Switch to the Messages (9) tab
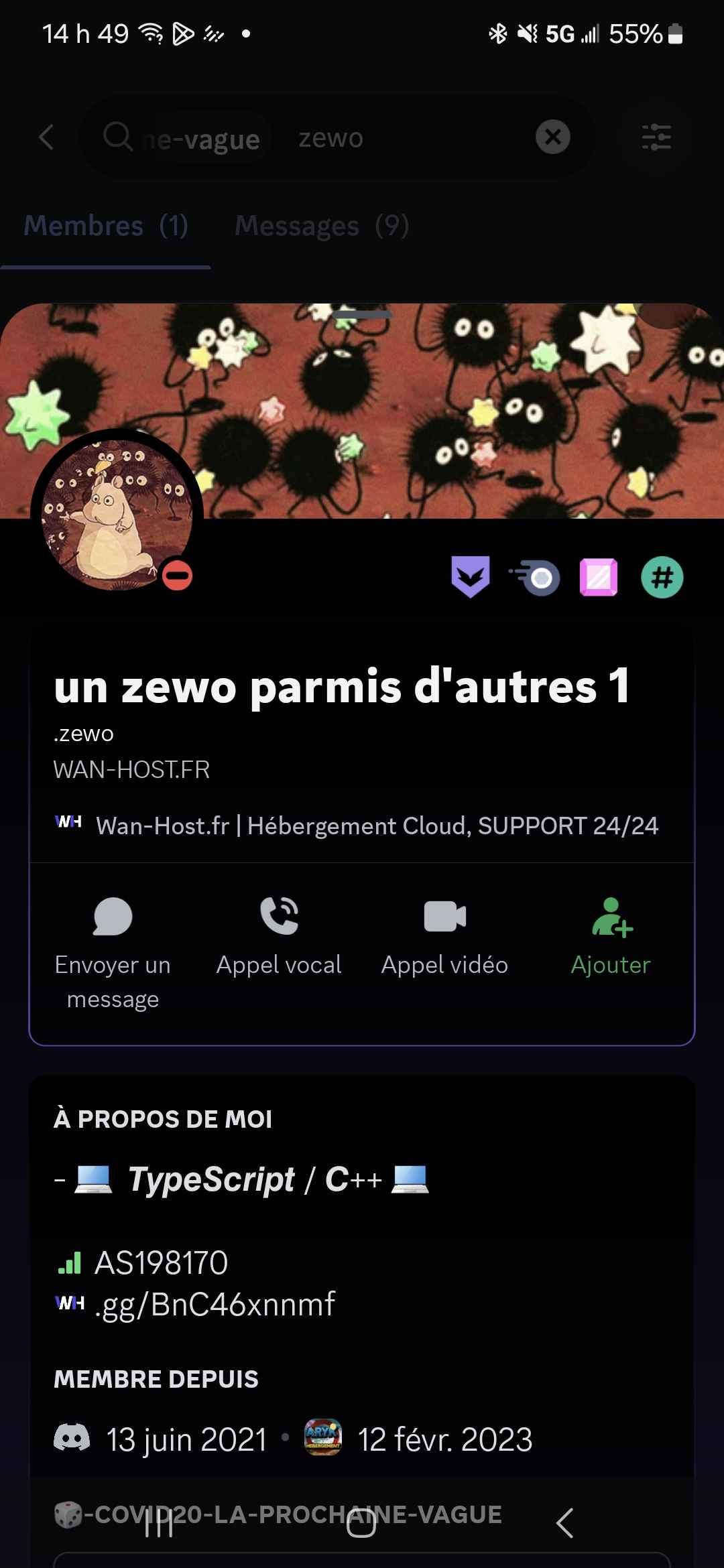This screenshot has height=1568, width=724. point(322,226)
